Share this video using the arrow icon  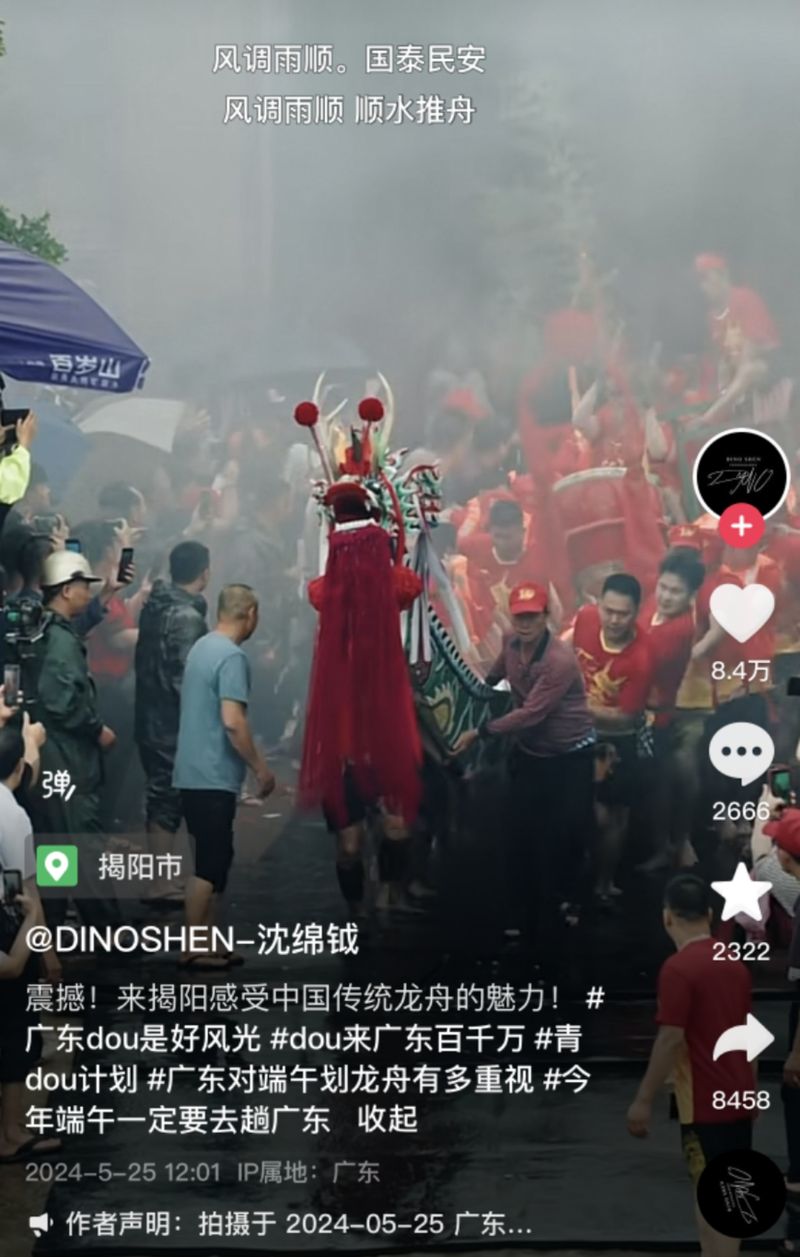[x=741, y=1040]
